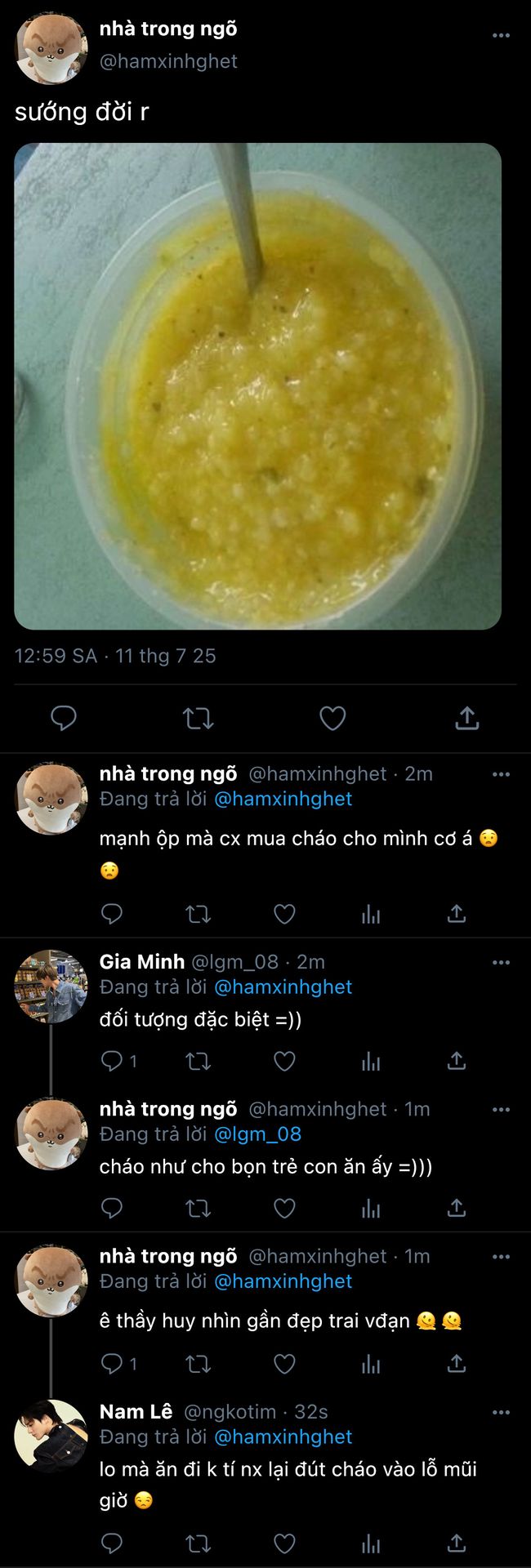This screenshot has width=531, height=1568.
Task: Reply to Gia Minh's comment "đối tượng đặc biệt"
Action: click(112, 1061)
